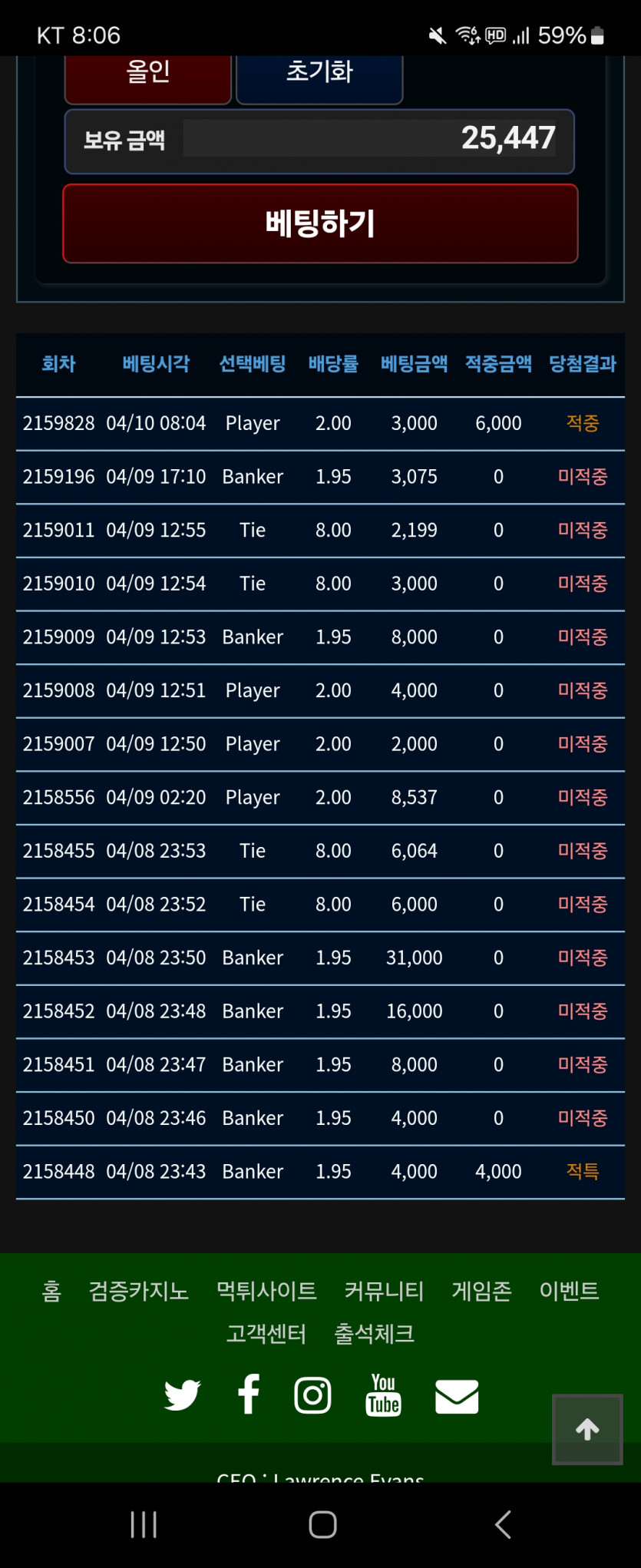
Task: Tap the email envelope icon
Action: (457, 1396)
